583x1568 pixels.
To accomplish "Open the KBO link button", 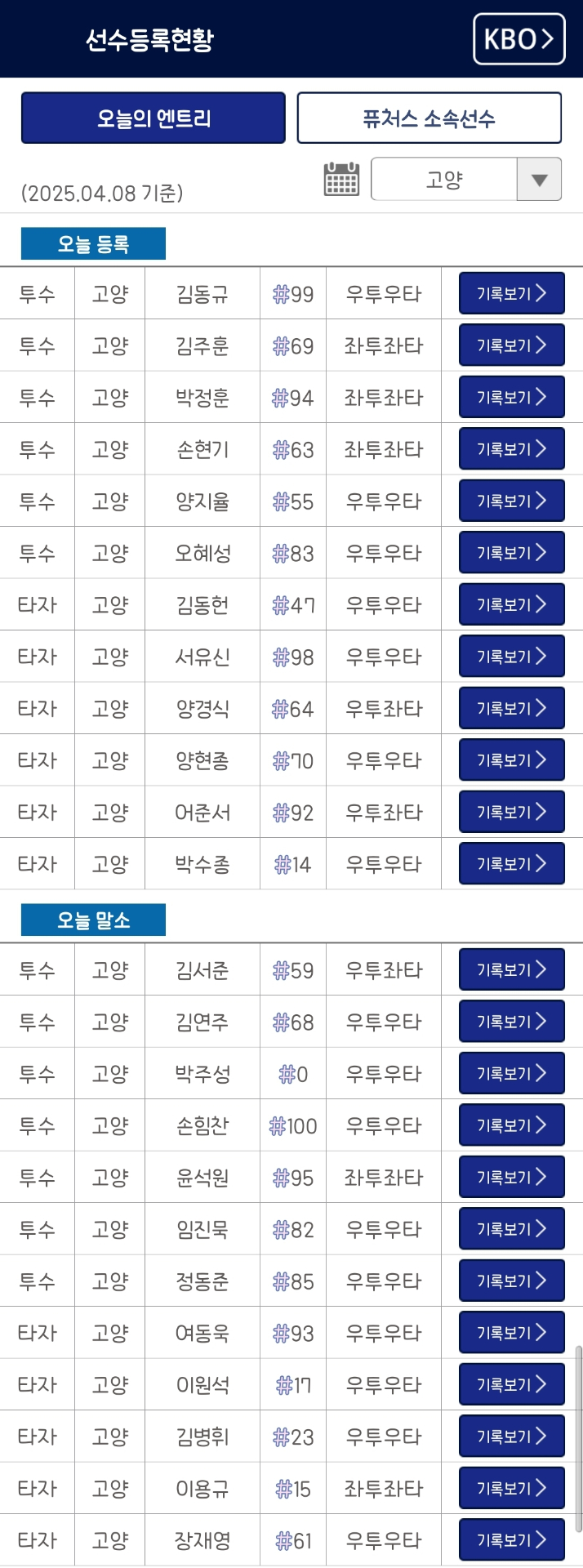I will point(518,38).
